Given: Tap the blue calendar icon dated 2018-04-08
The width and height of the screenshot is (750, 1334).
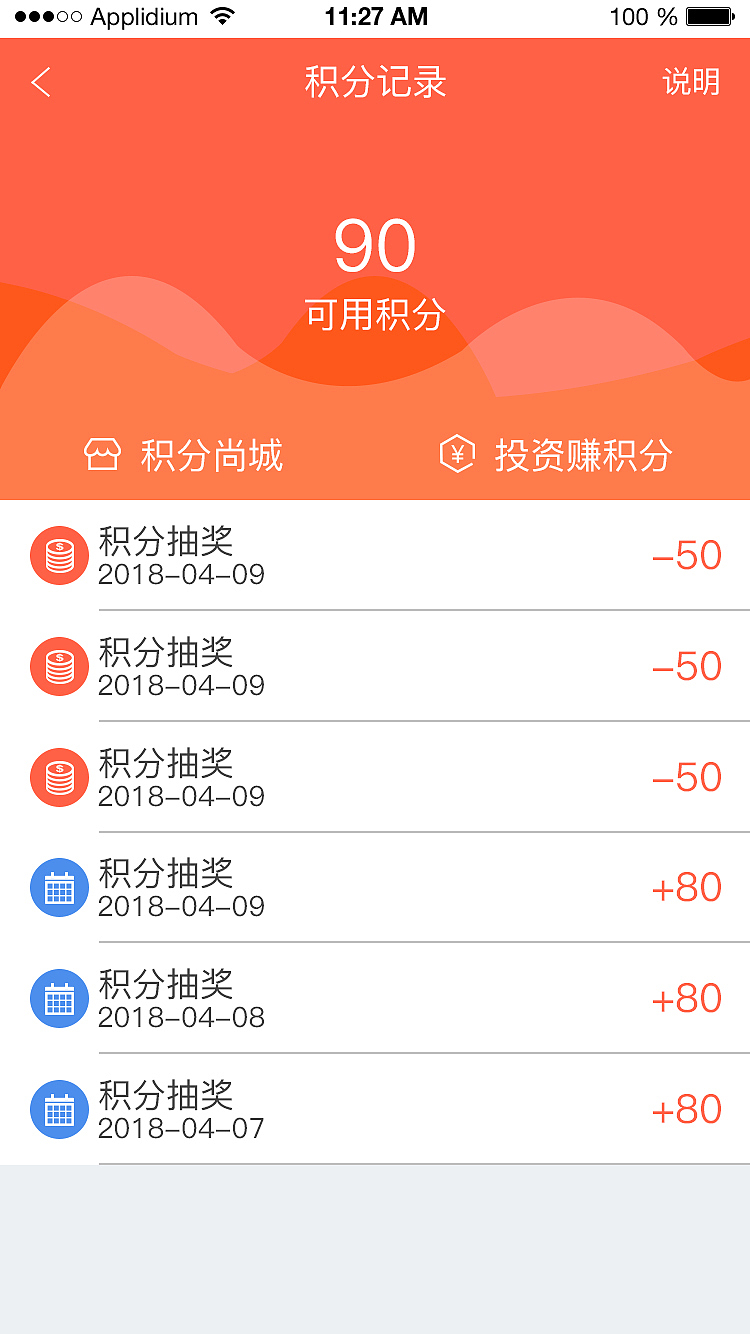Looking at the screenshot, I should 59,998.
